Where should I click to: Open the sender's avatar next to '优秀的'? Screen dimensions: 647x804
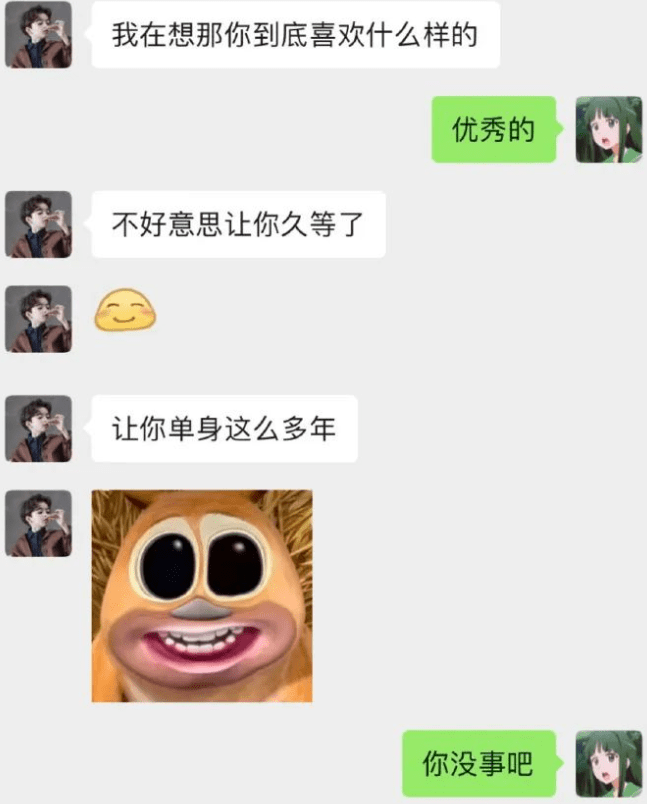coord(608,130)
